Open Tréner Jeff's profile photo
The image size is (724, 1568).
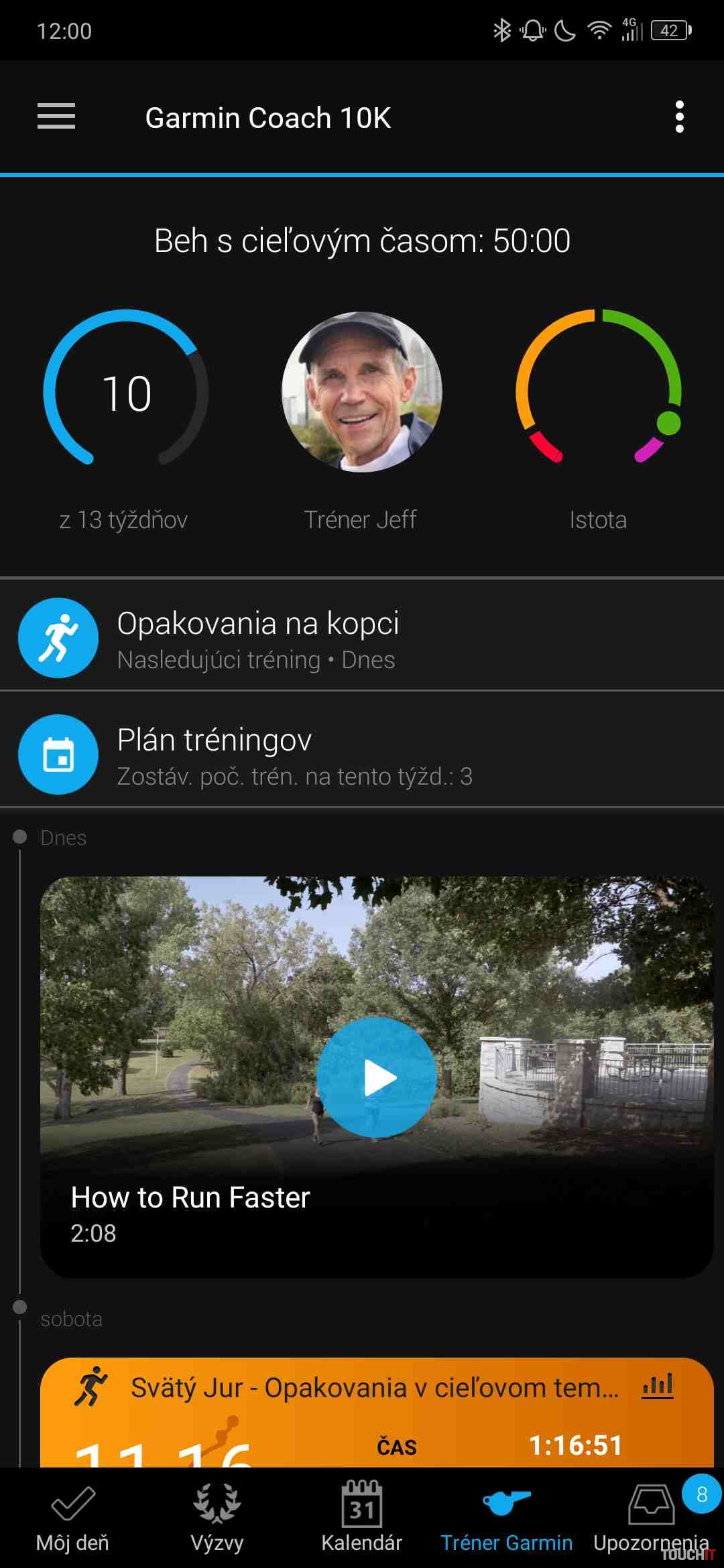[x=361, y=391]
